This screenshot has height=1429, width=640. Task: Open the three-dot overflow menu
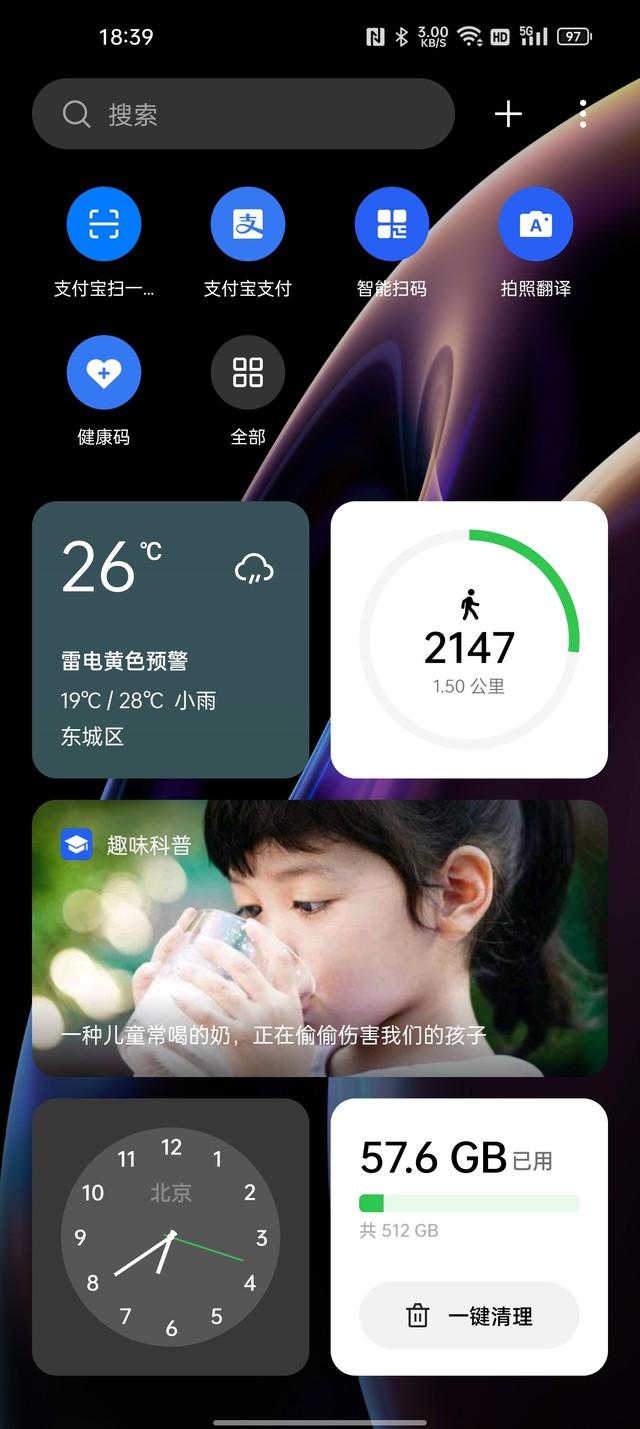point(583,114)
